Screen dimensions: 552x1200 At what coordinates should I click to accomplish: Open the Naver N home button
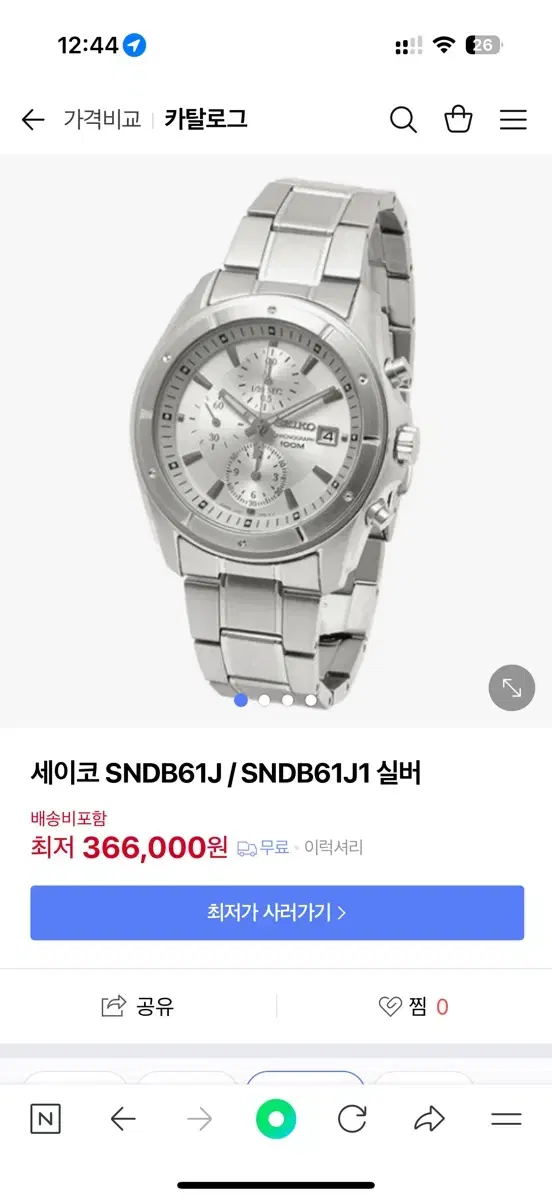coord(45,1119)
